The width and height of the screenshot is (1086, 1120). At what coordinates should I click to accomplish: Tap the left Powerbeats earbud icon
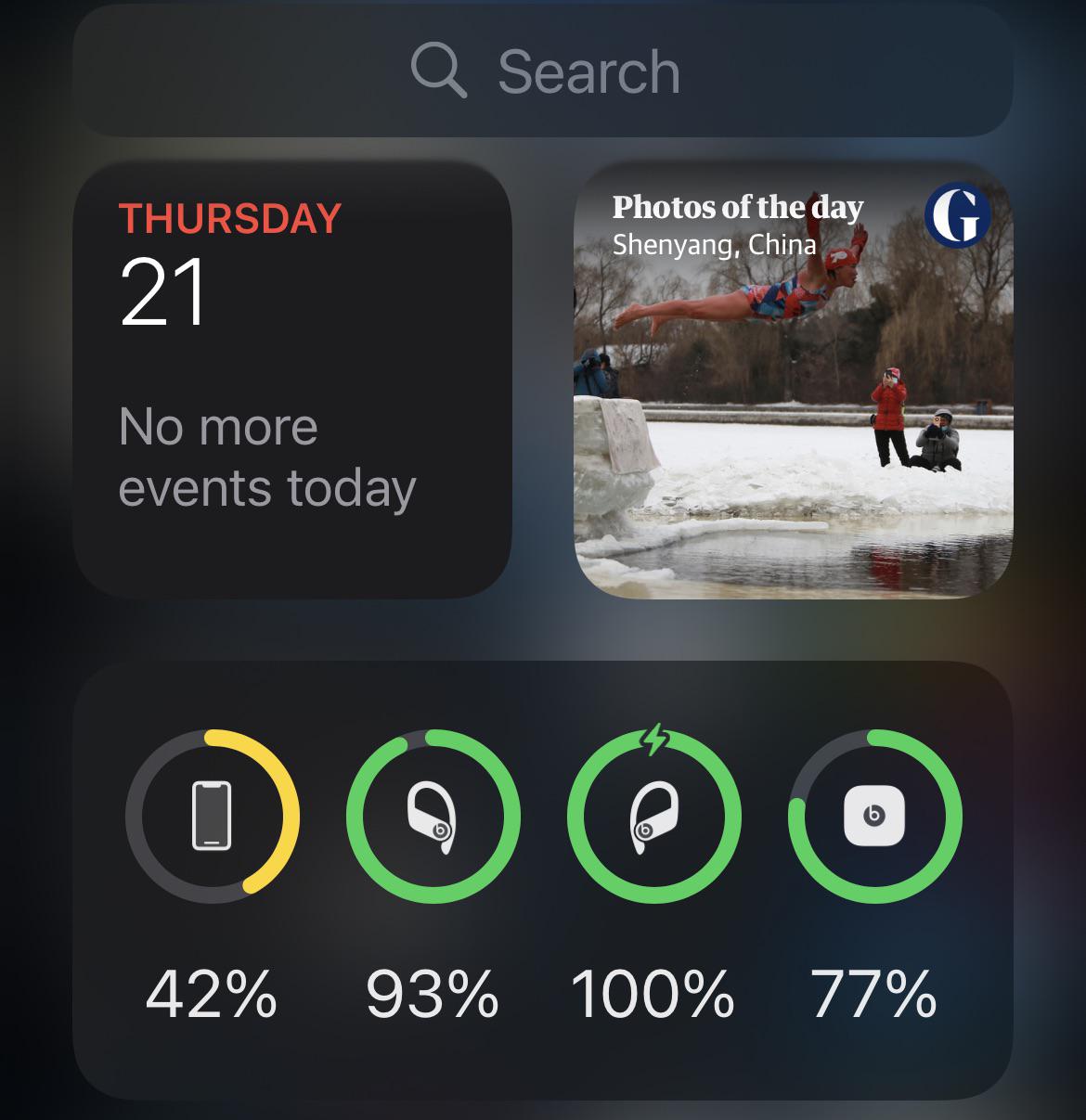coord(433,817)
